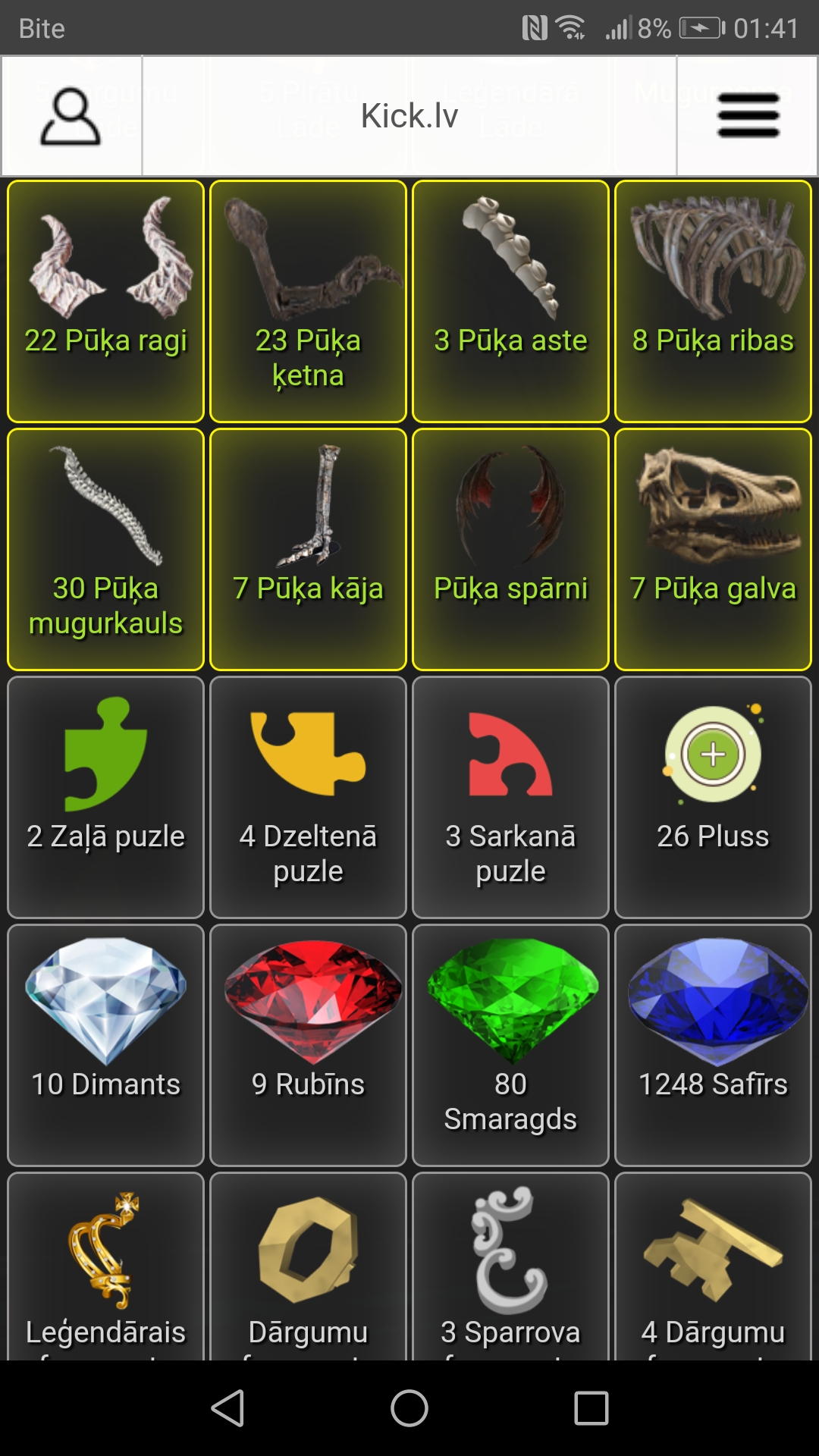View the 1248 Safīrs item
This screenshot has height=1456, width=819.
[x=713, y=1045]
